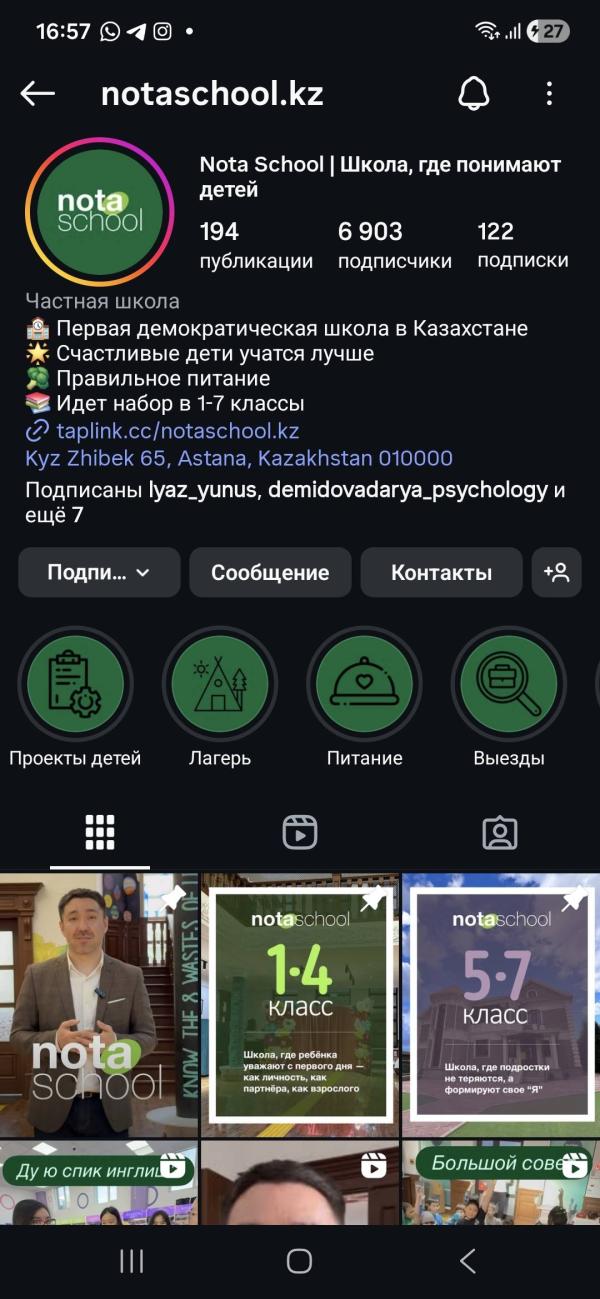Screen dimensions: 600x1299
Task: Open the Kyz Zhibek 65 address
Action: click(238, 458)
